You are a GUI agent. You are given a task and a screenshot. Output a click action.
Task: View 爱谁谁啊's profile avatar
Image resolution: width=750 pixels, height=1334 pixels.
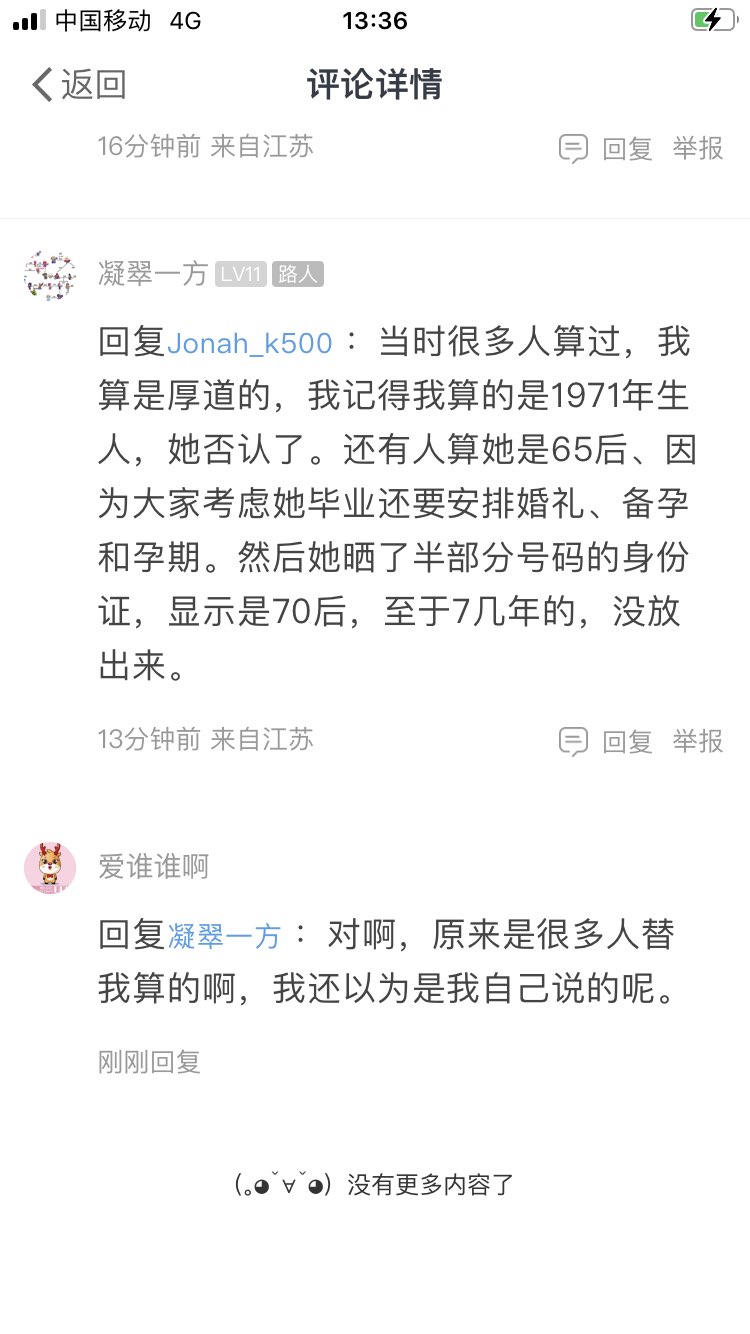pyautogui.click(x=50, y=867)
